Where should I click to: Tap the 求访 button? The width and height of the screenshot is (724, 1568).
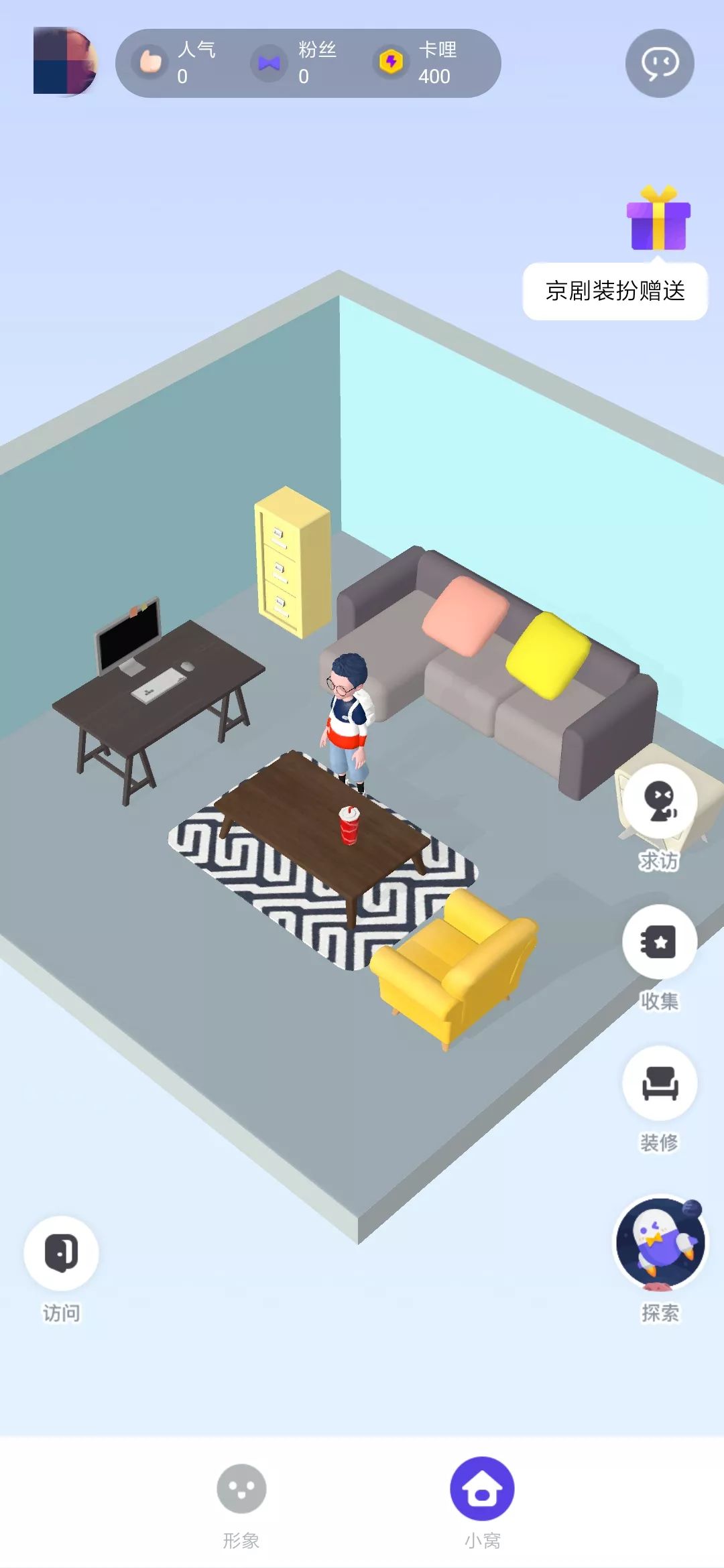pos(660,802)
